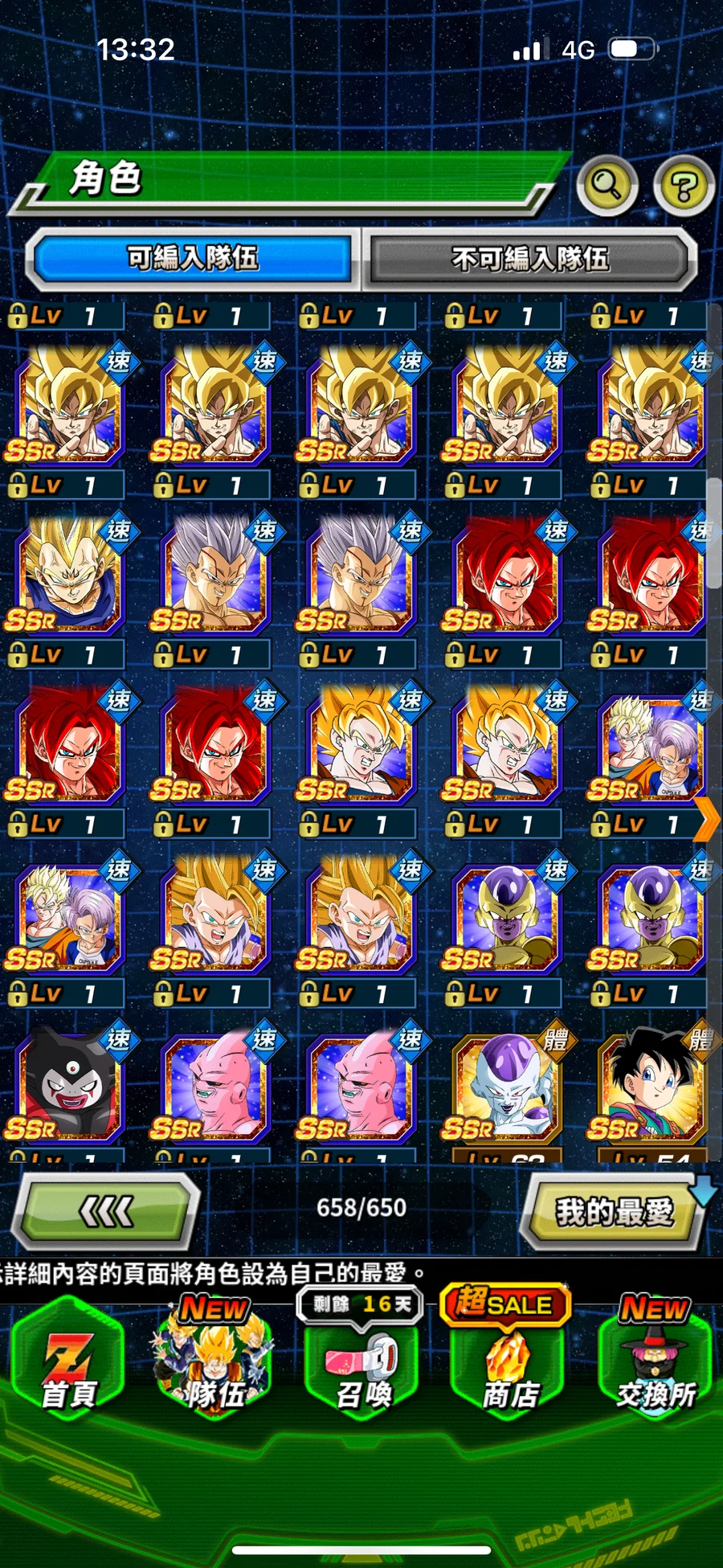Image resolution: width=723 pixels, height=1568 pixels.
Task: Open the 交換所 exchange
Action: [x=656, y=1362]
